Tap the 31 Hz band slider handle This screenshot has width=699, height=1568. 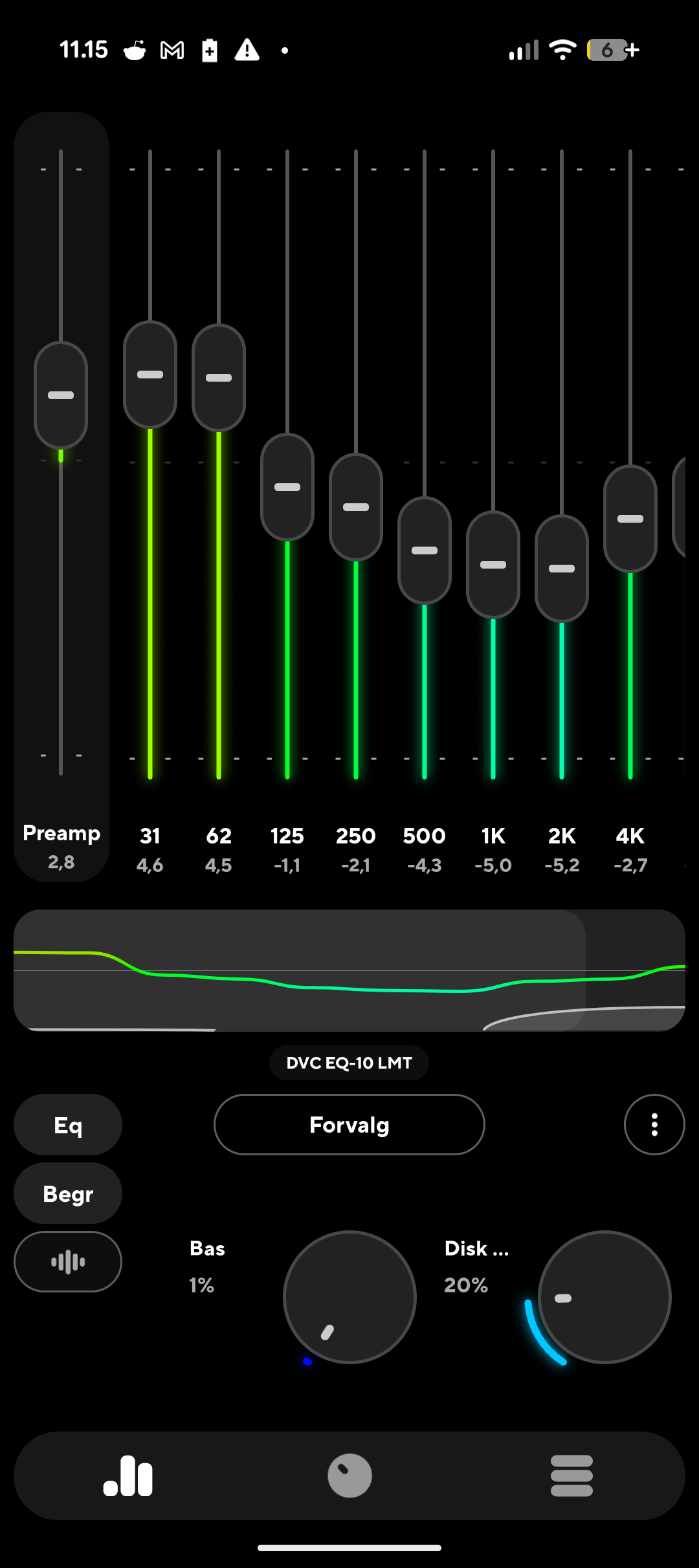coord(150,375)
